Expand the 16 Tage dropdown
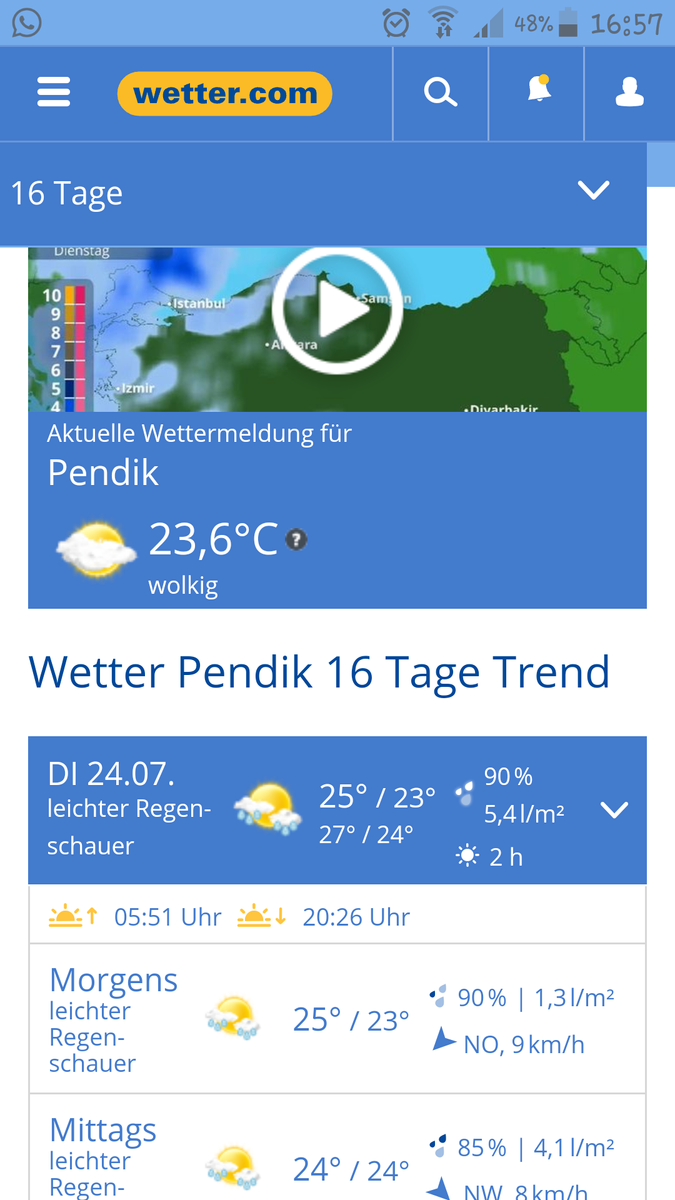The height and width of the screenshot is (1200, 675). [593, 190]
